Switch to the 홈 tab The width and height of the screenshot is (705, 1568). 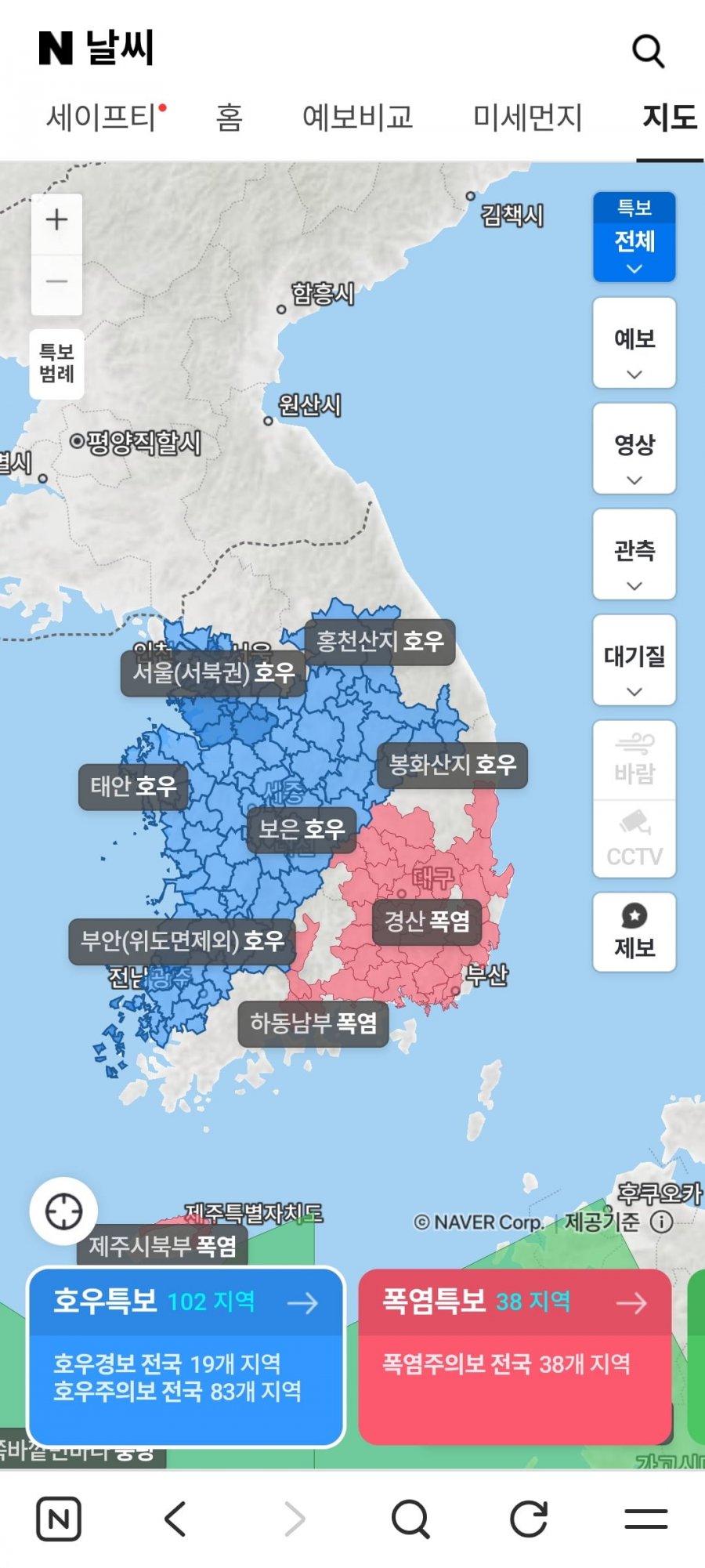pyautogui.click(x=230, y=118)
